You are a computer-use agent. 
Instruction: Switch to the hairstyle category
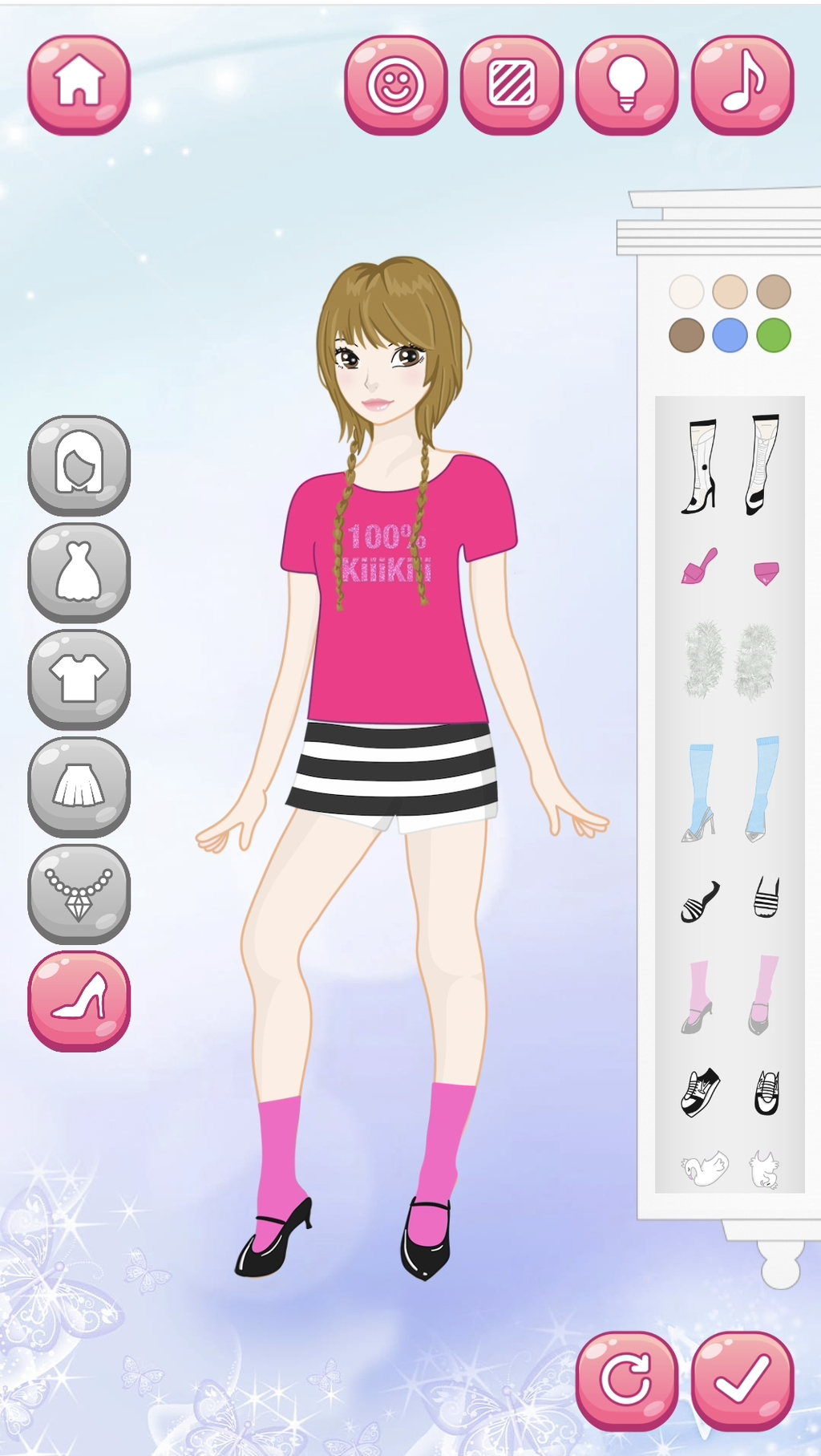[x=79, y=464]
